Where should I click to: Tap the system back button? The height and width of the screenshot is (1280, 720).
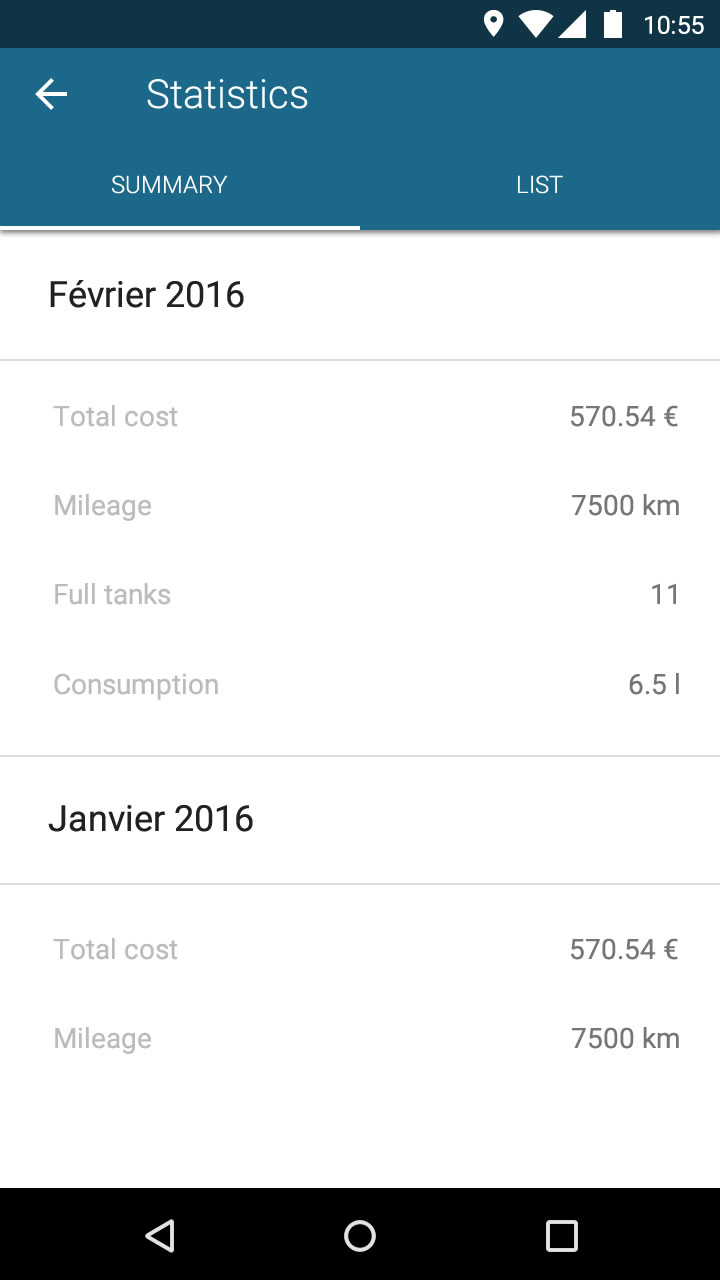click(x=160, y=1236)
